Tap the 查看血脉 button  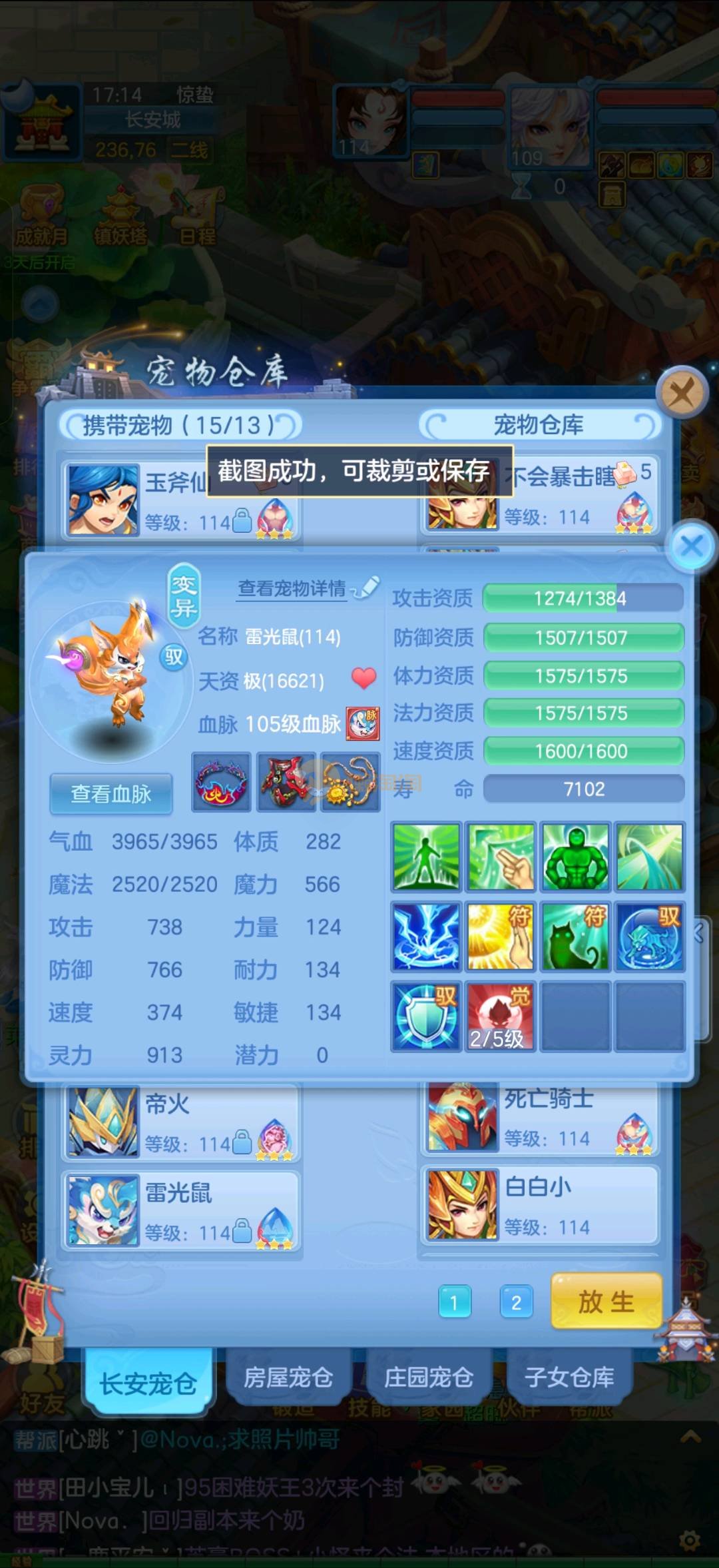[111, 793]
